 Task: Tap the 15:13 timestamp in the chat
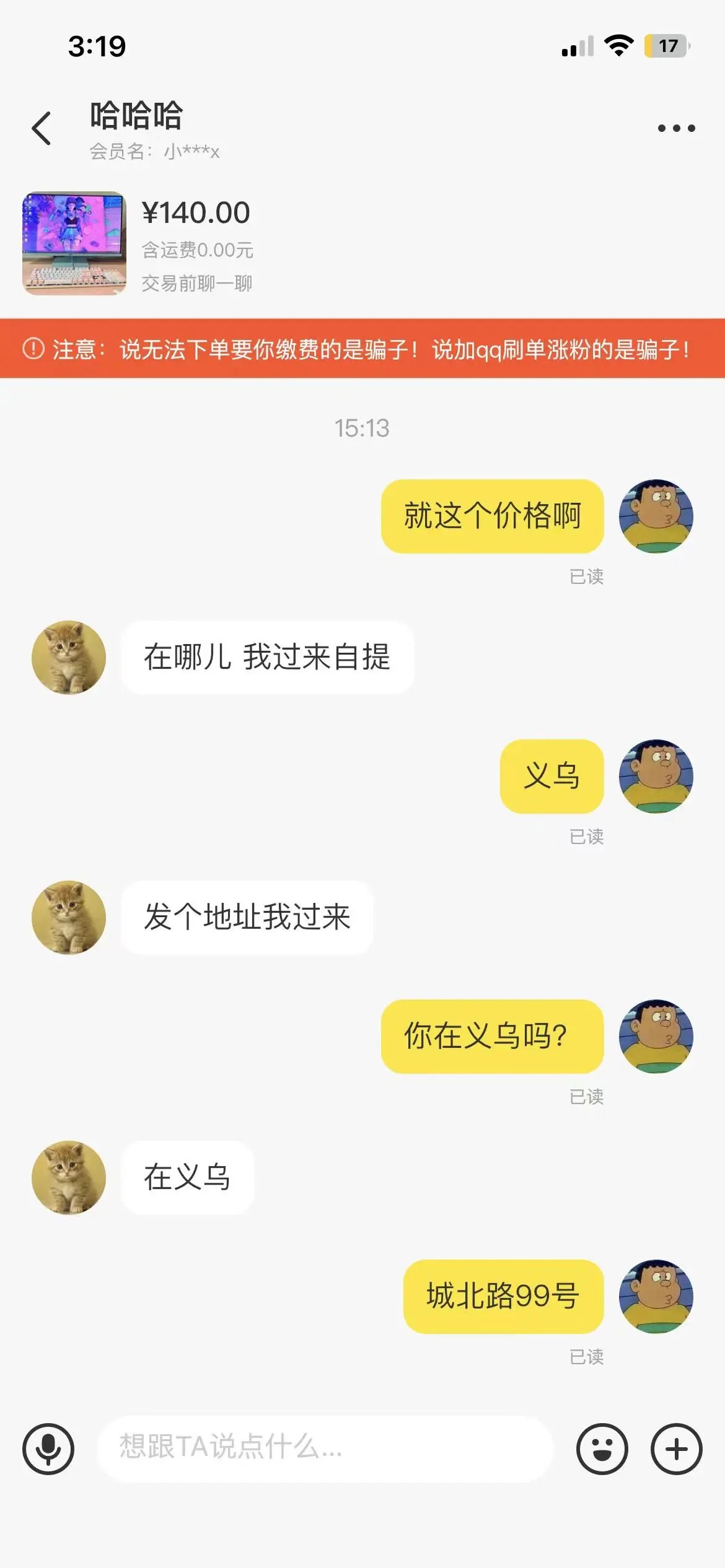(x=362, y=426)
